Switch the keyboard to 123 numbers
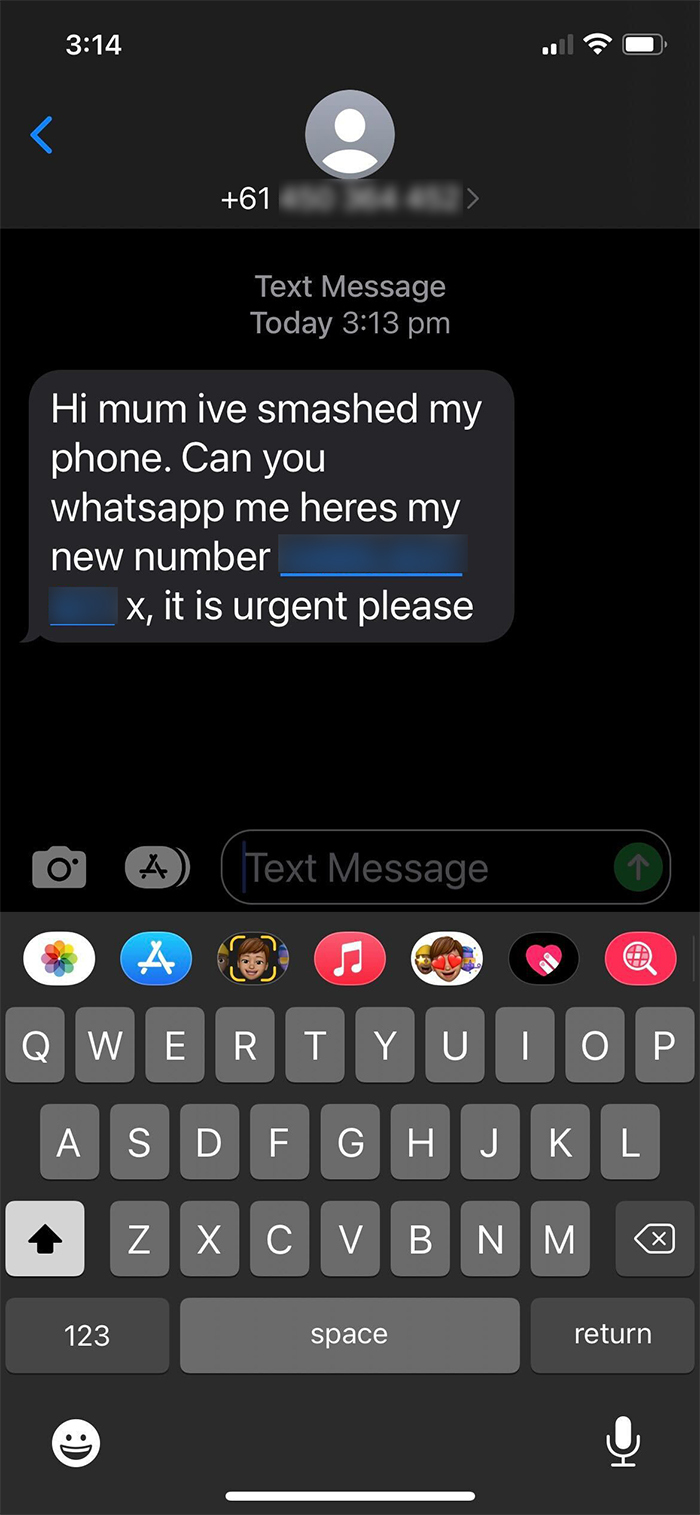700x1515 pixels. (87, 1335)
